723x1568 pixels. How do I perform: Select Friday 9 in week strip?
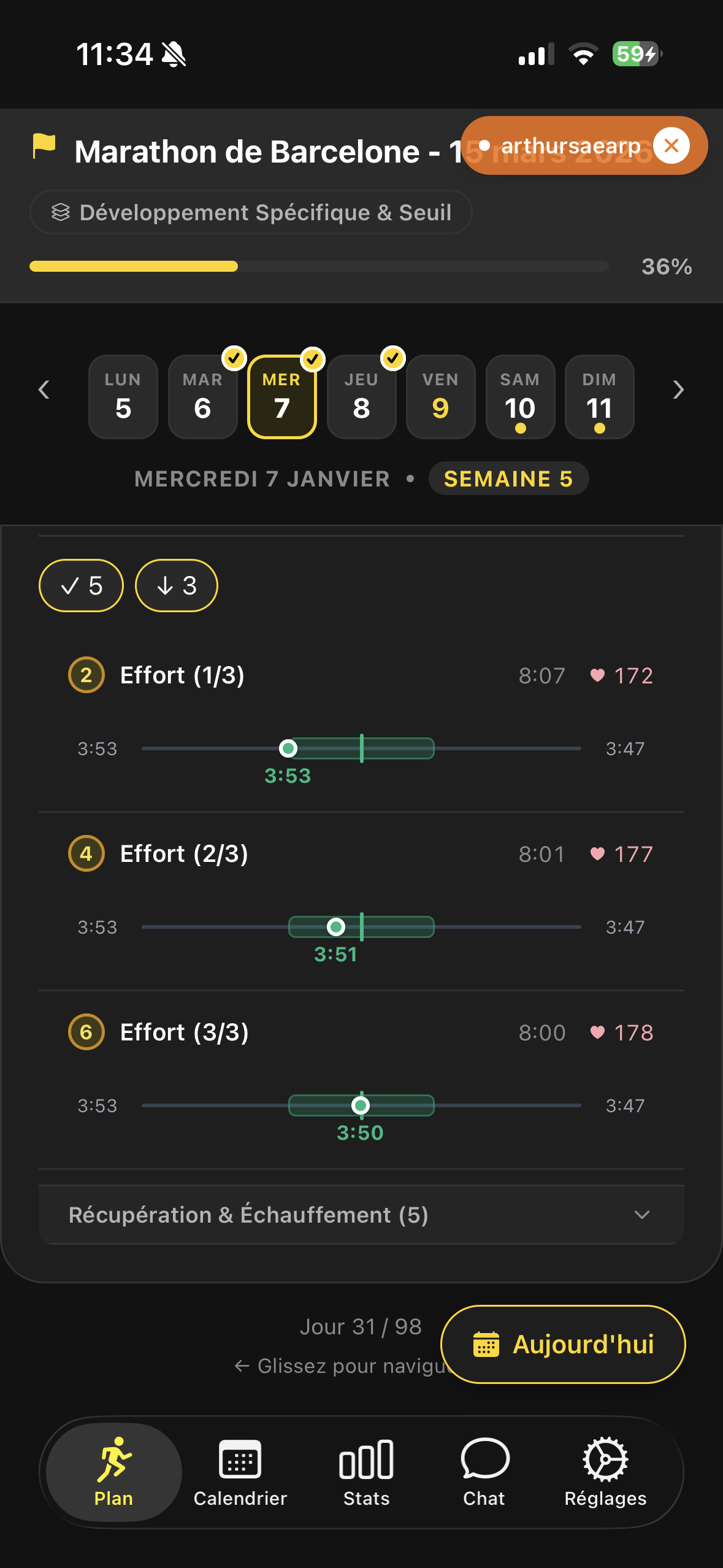click(x=440, y=397)
